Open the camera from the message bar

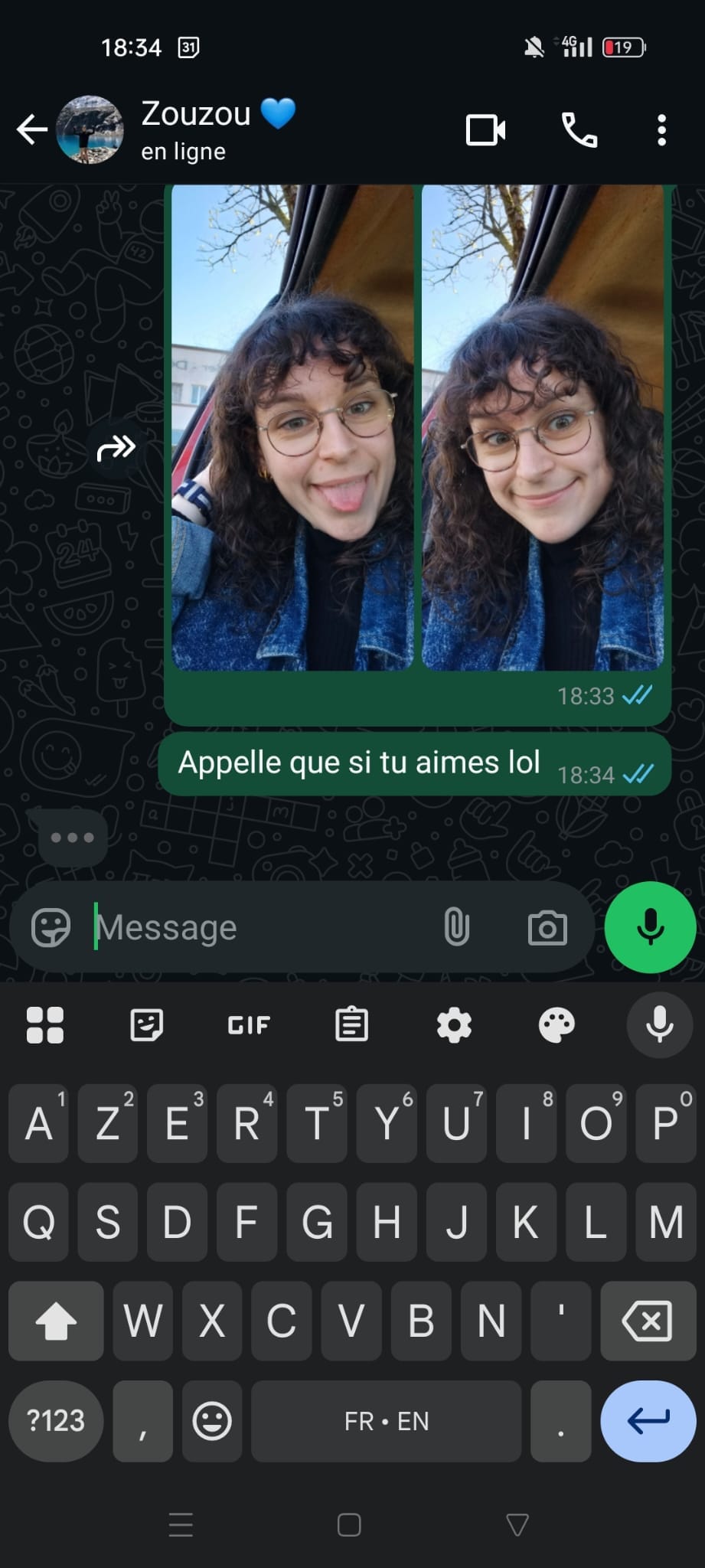(547, 927)
